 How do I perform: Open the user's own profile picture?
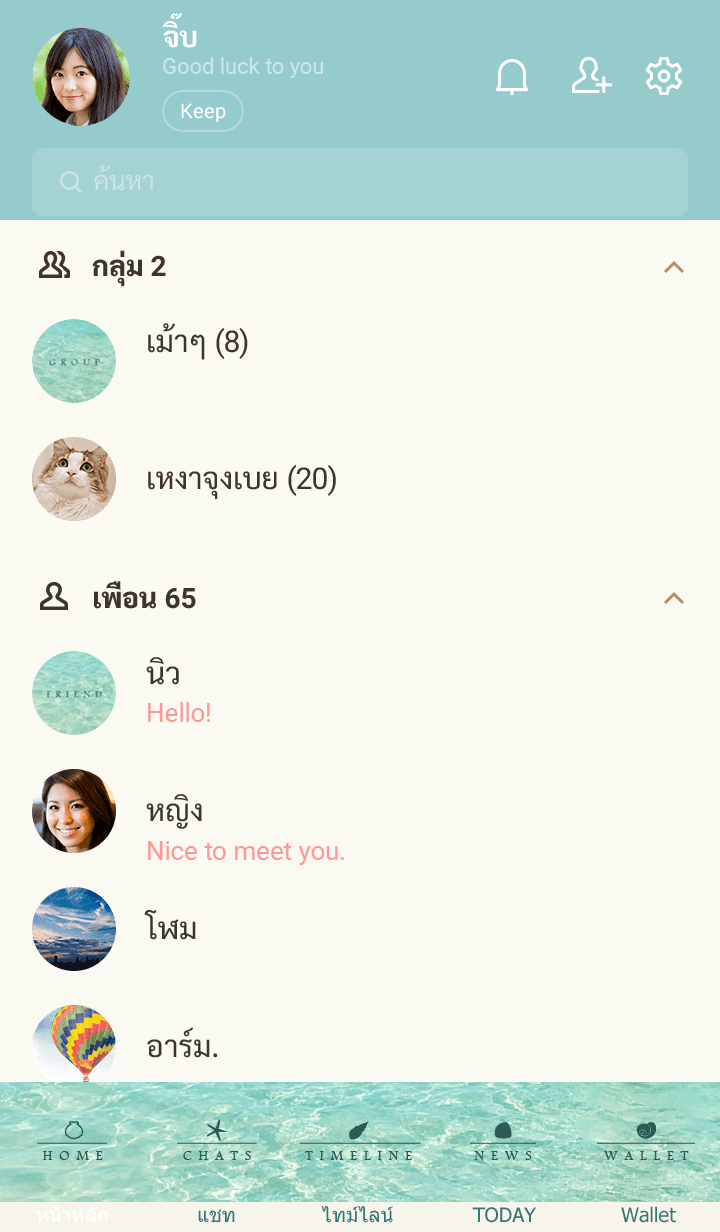(x=81, y=77)
